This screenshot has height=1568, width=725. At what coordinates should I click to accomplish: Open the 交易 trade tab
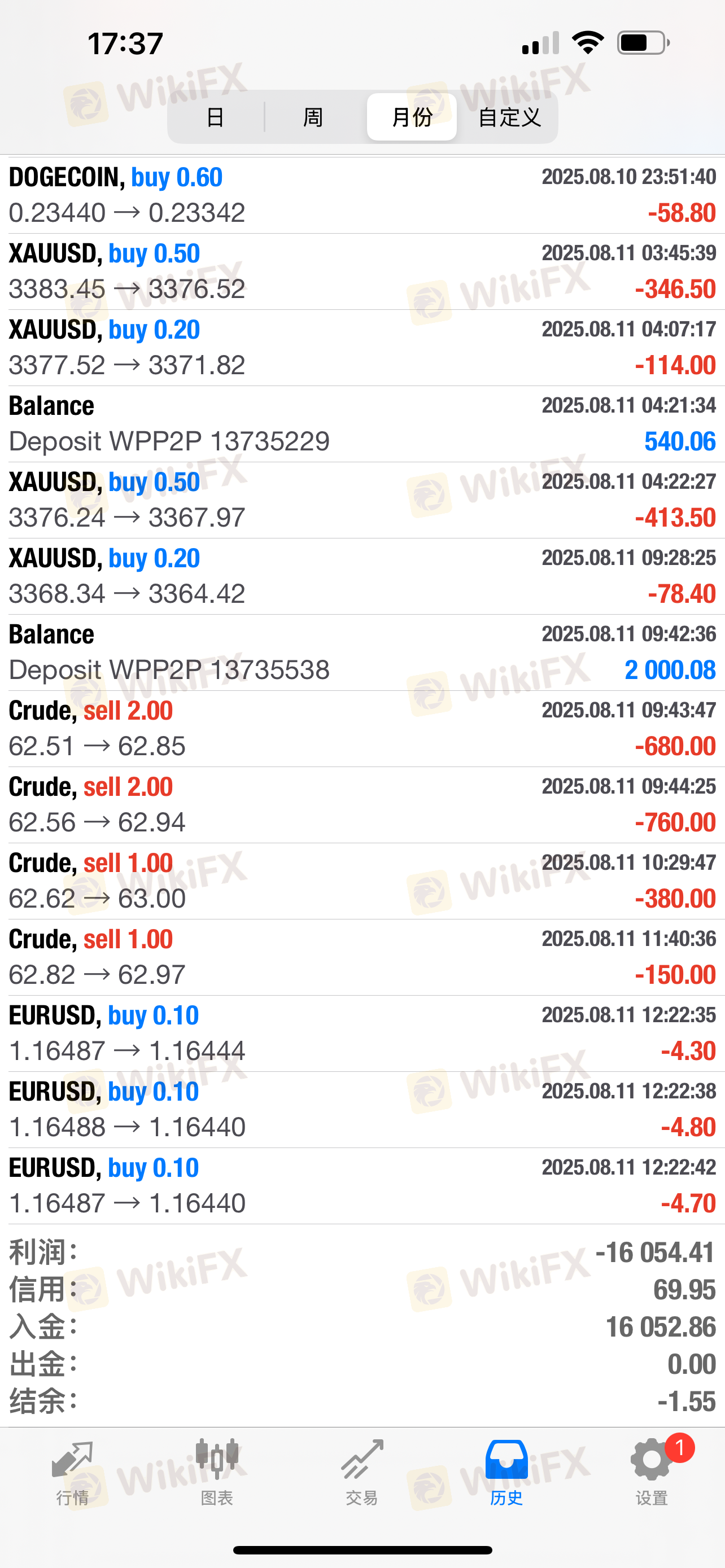pyautogui.click(x=362, y=1473)
